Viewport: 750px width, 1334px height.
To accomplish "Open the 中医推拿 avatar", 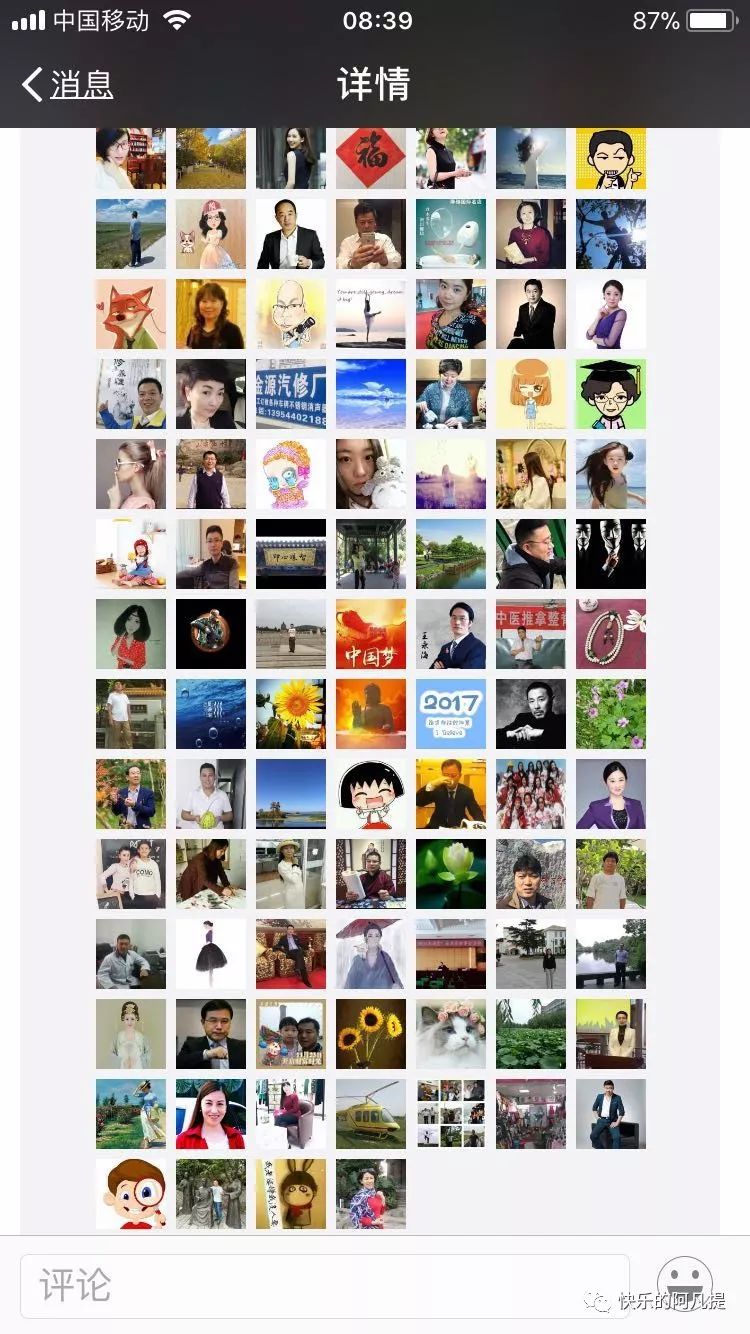I will point(531,634).
